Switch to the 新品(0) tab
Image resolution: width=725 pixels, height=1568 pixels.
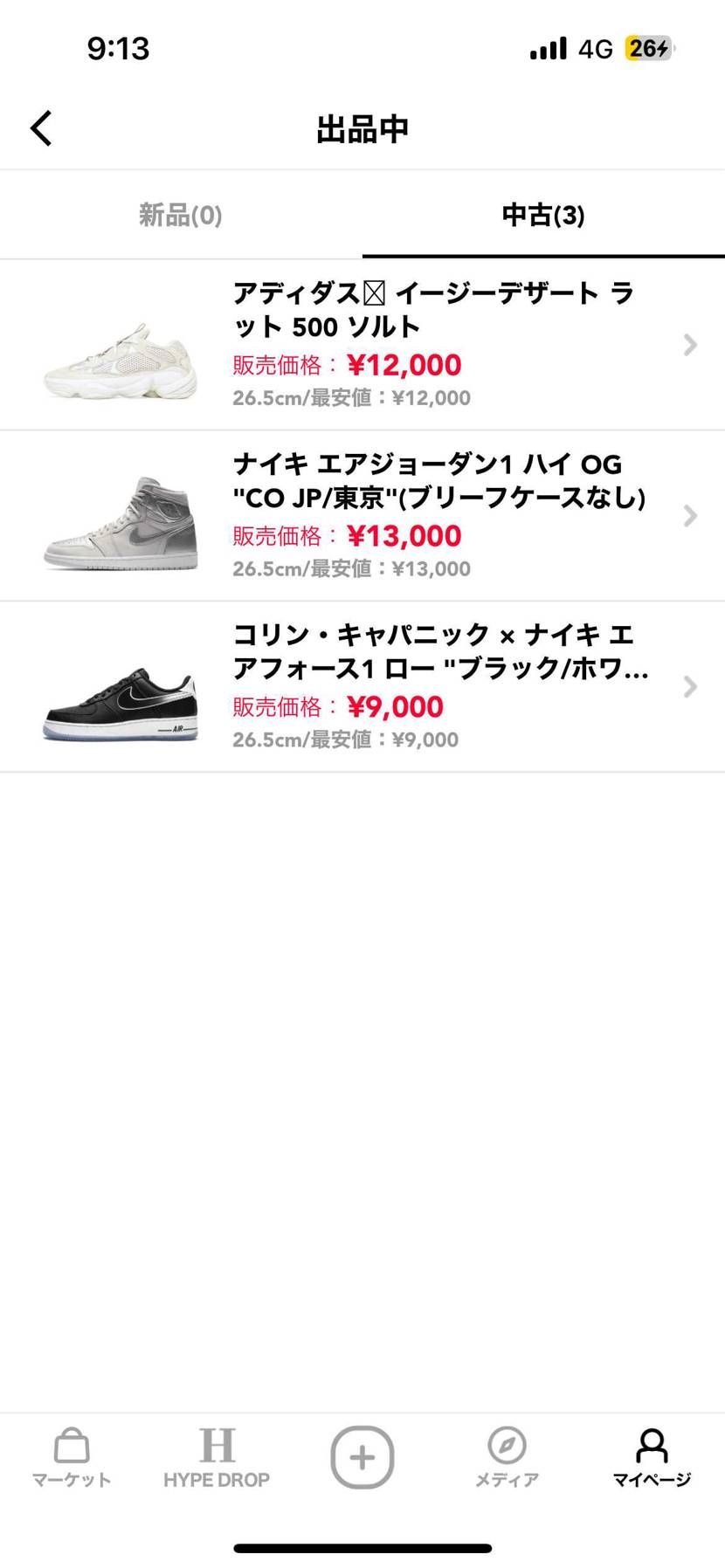pos(179,215)
